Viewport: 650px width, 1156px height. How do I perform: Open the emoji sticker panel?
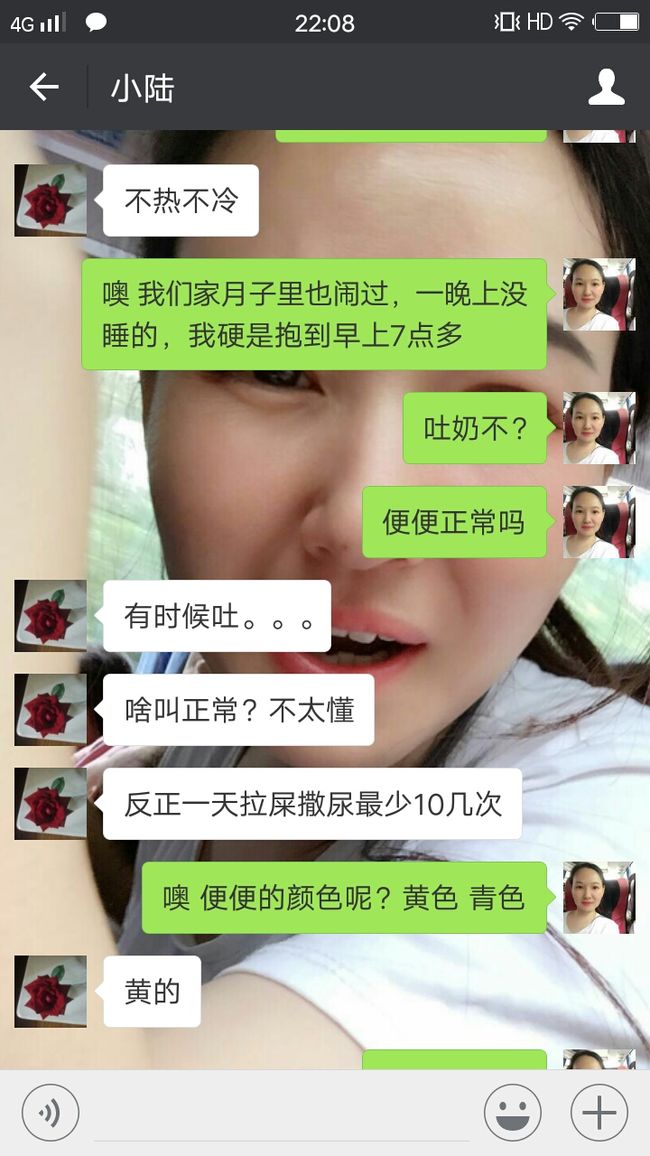512,1113
